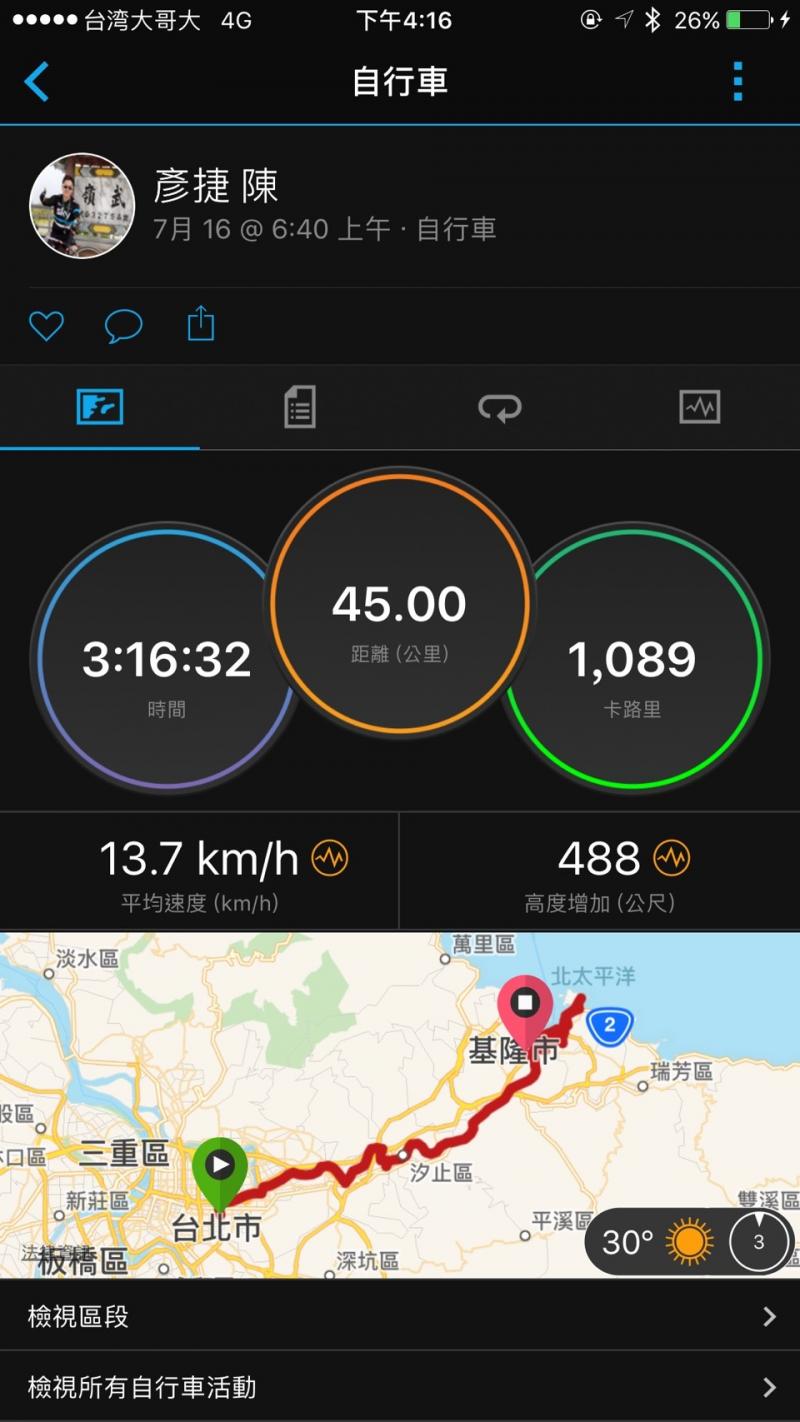View the 平均速度 speed chart
The image size is (800, 1422).
tap(330, 858)
